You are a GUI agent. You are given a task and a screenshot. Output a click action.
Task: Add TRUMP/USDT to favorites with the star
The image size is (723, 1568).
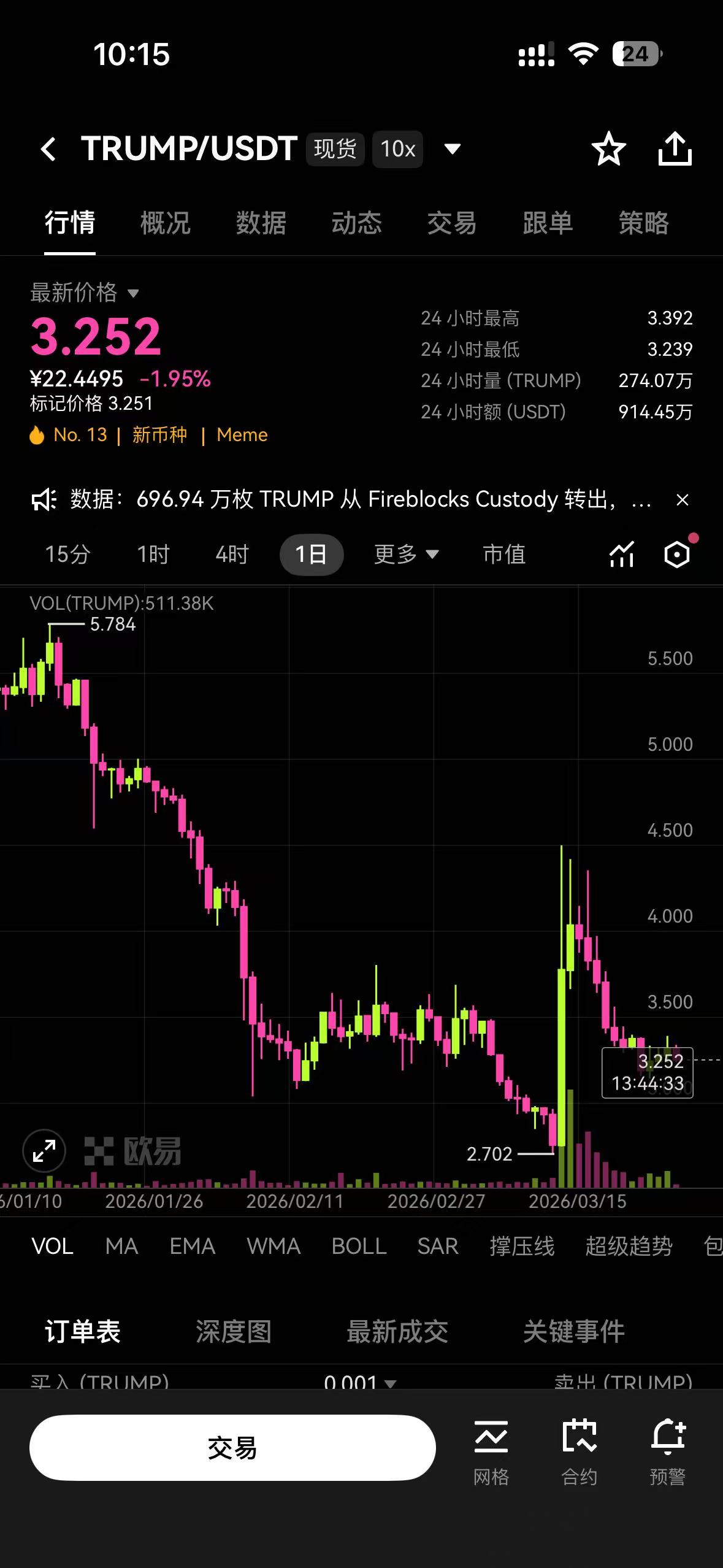point(608,149)
